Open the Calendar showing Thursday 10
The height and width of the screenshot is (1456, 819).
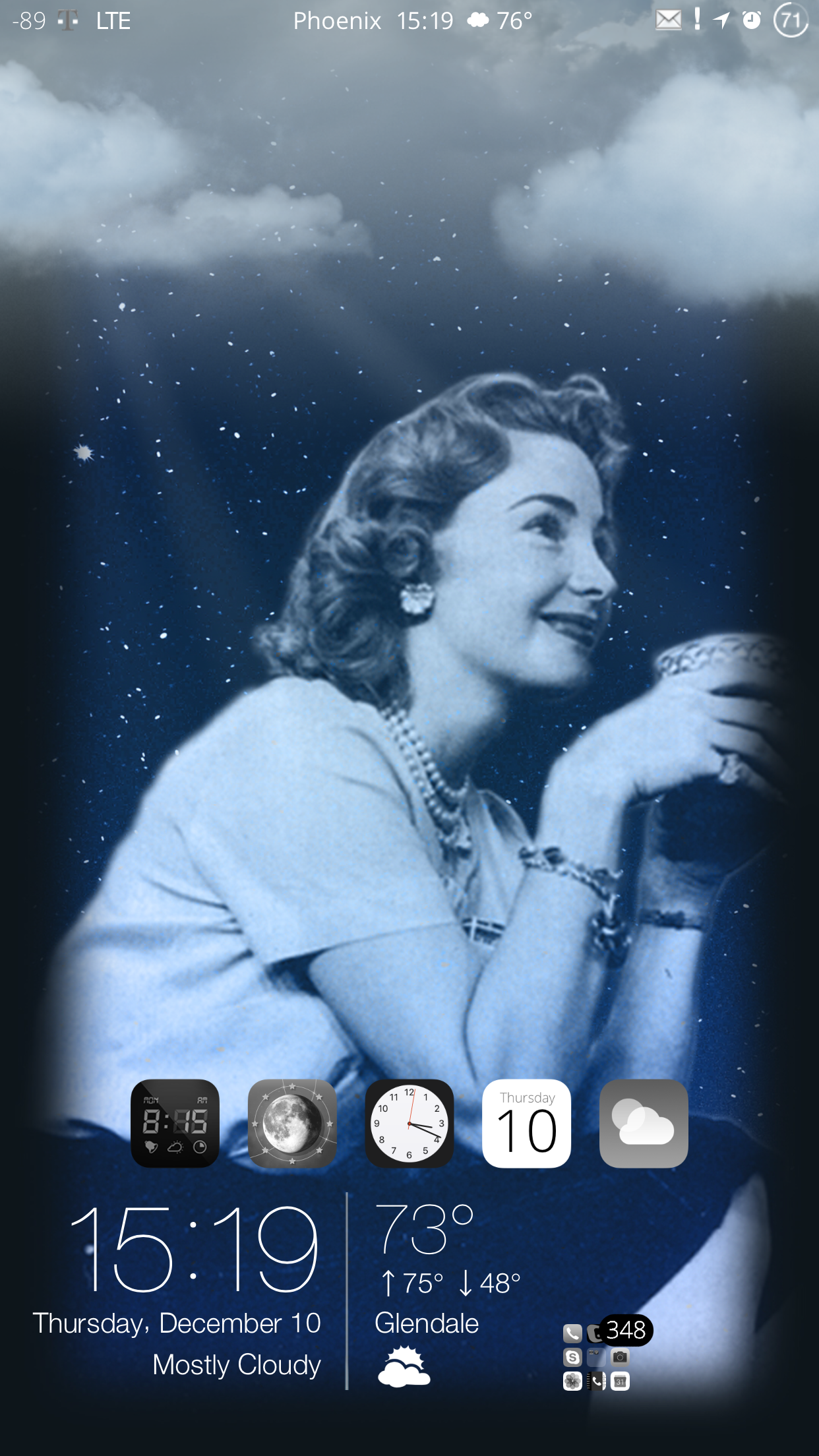pyautogui.click(x=526, y=1123)
